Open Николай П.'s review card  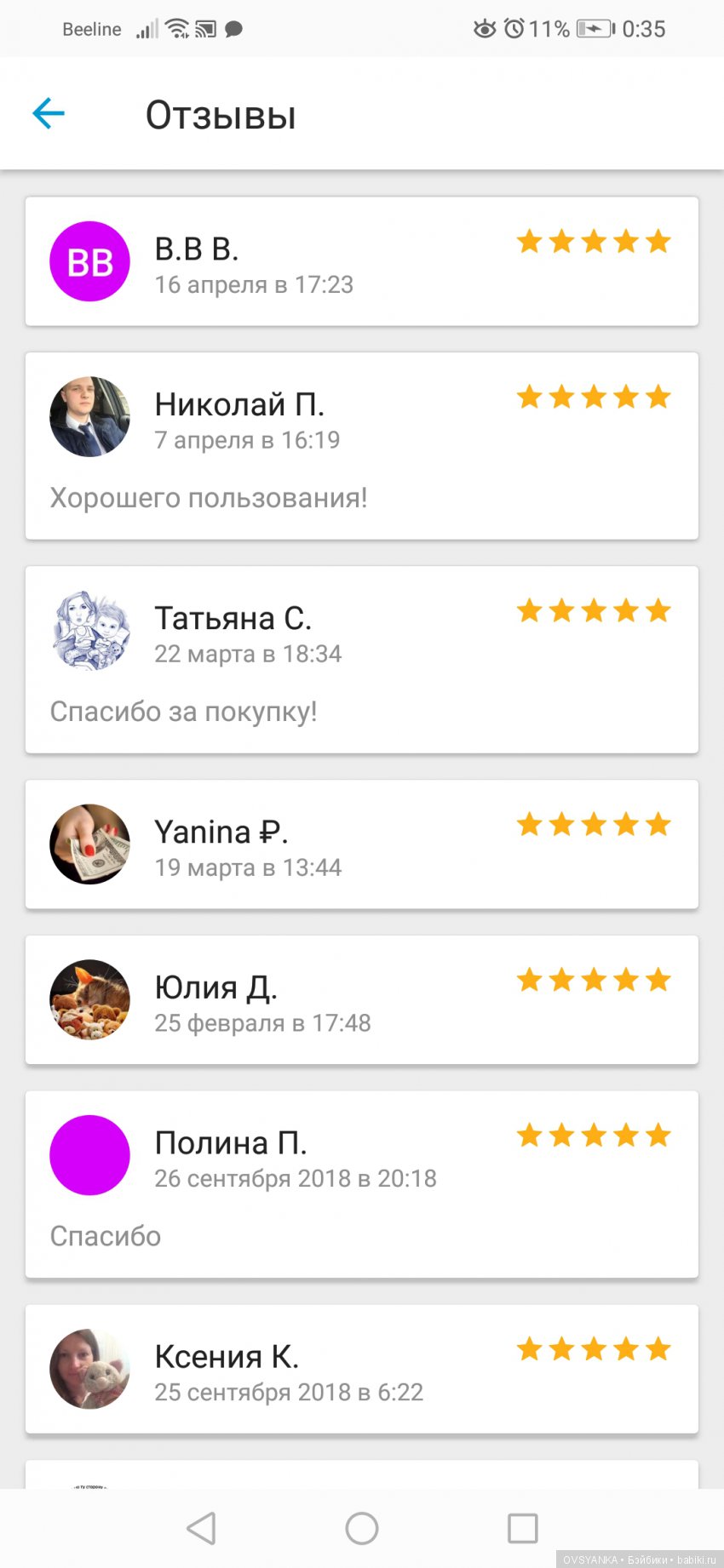coord(361,445)
